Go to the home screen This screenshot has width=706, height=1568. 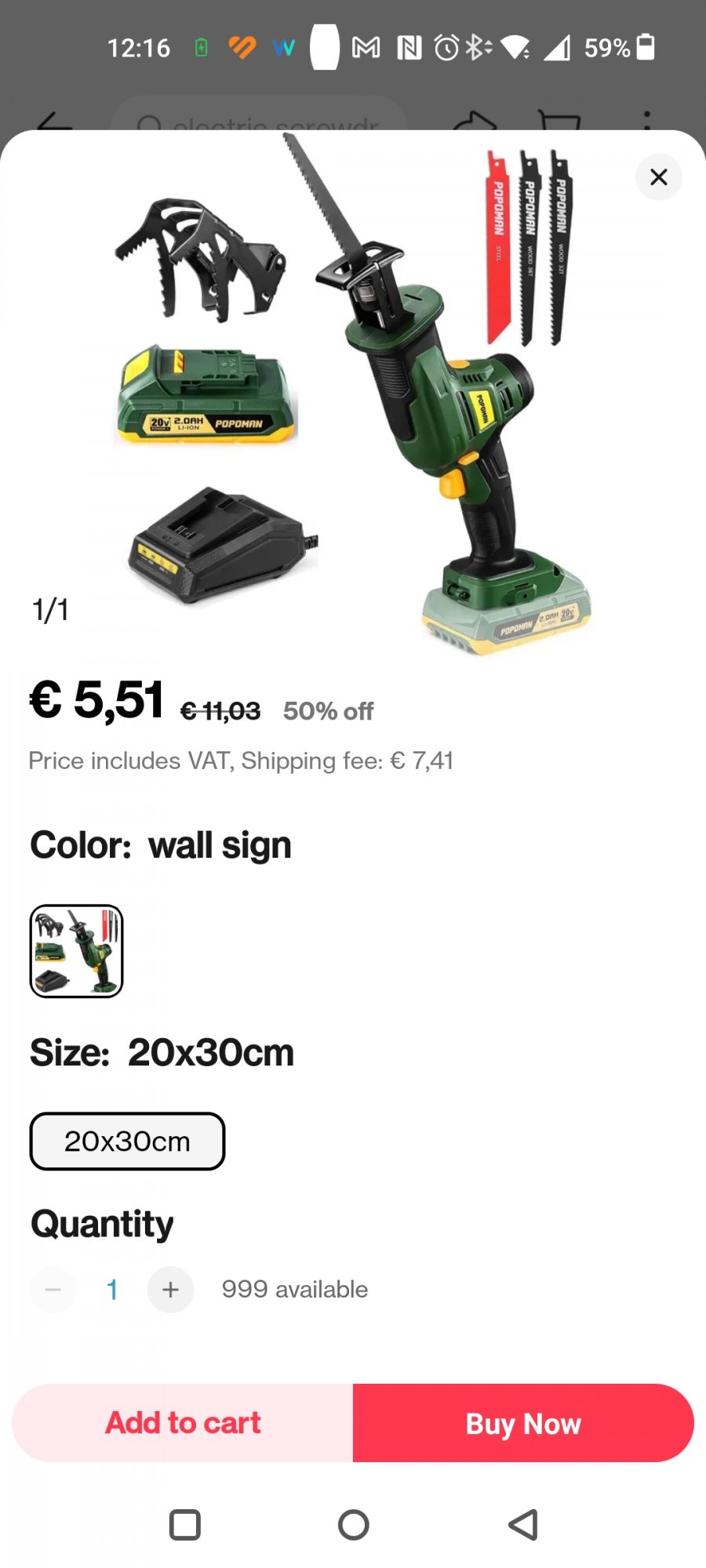353,1525
